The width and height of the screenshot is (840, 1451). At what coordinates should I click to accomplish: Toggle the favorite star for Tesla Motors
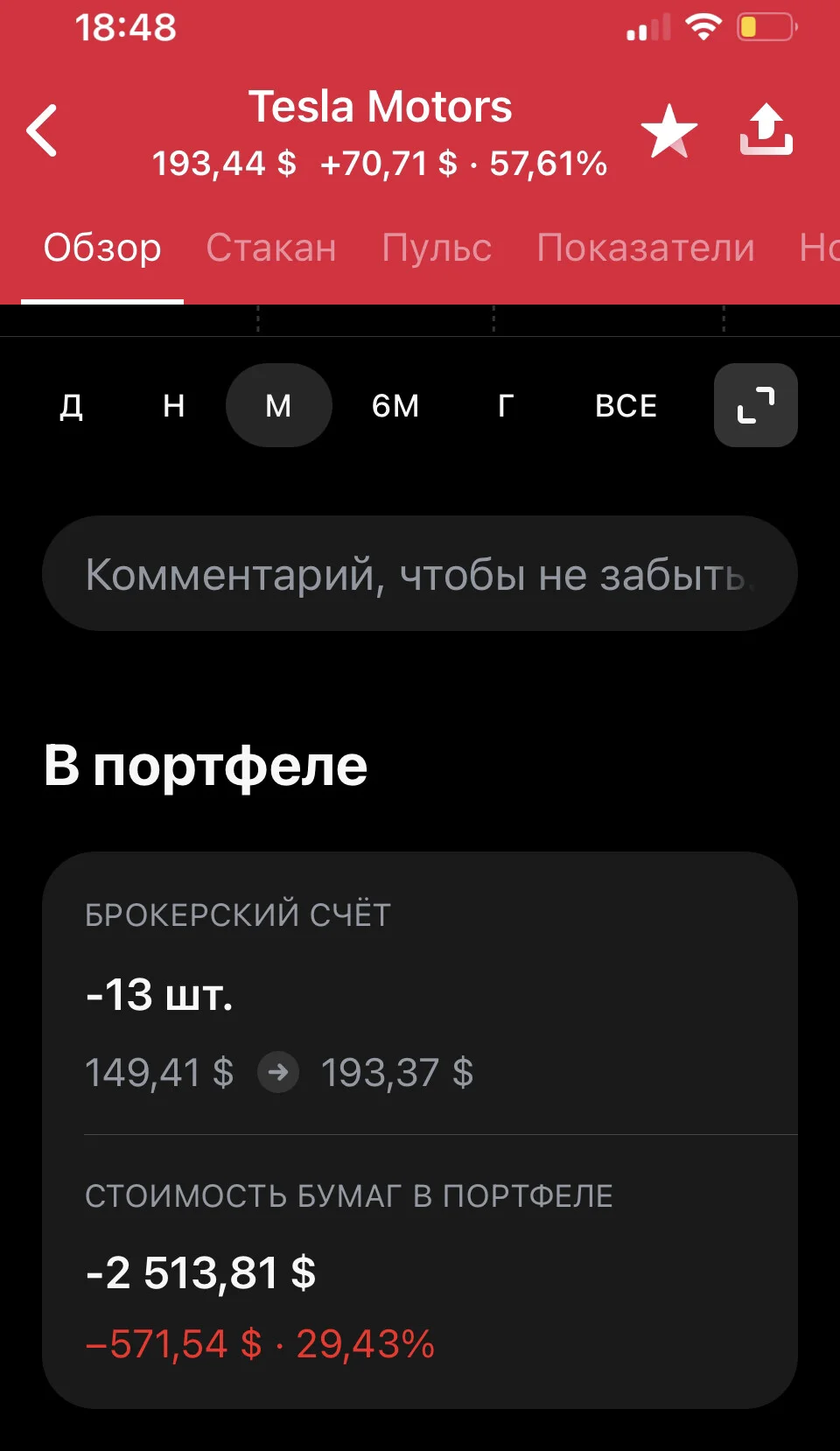[x=669, y=131]
